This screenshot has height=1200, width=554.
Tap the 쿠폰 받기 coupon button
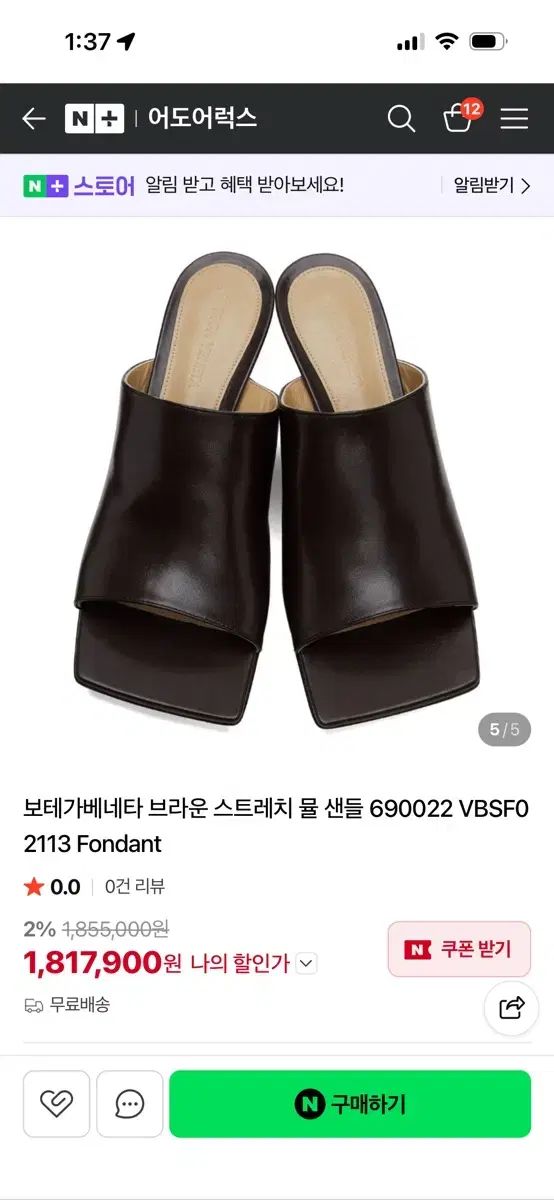click(x=459, y=949)
